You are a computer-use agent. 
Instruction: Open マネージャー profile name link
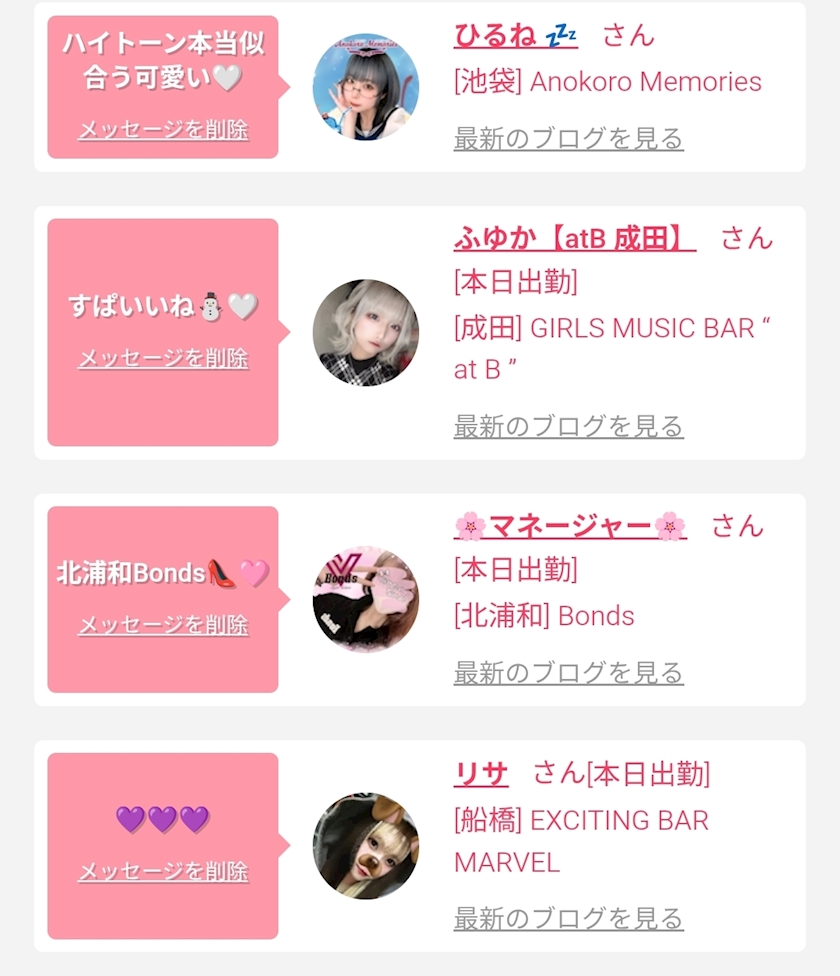(571, 527)
